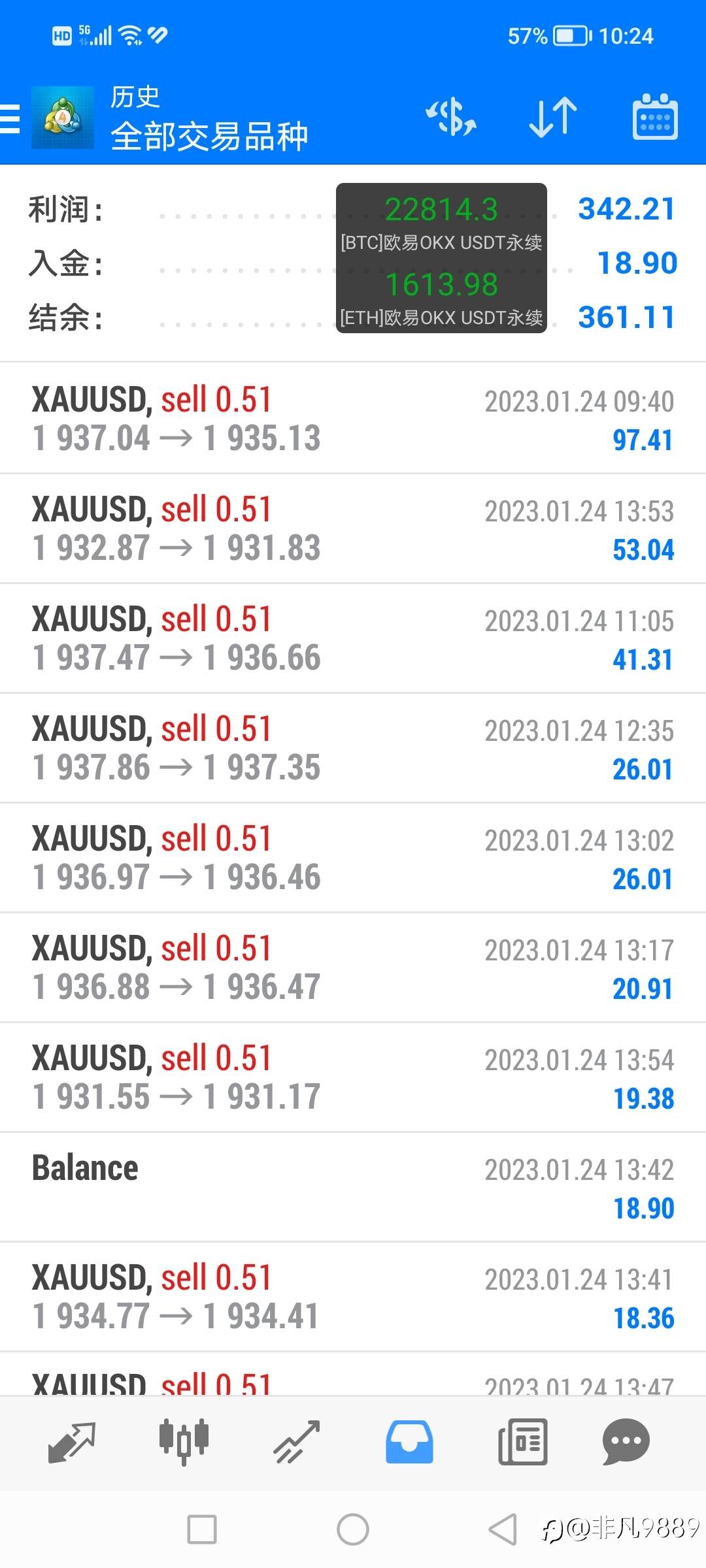This screenshot has height=1568, width=706.
Task: Open the recent apps switcher
Action: [202, 1529]
